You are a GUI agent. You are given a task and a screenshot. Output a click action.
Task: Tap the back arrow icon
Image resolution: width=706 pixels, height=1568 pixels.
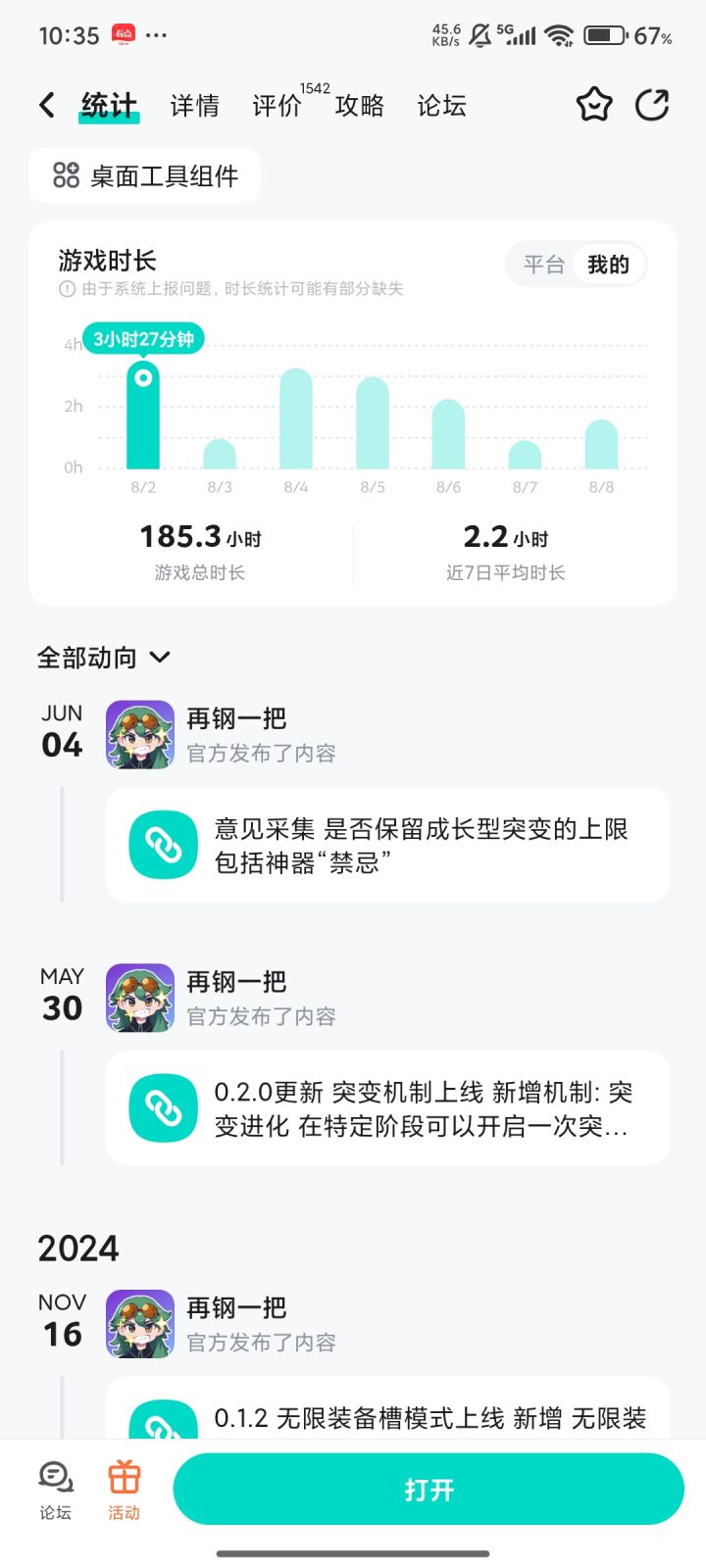click(x=46, y=104)
